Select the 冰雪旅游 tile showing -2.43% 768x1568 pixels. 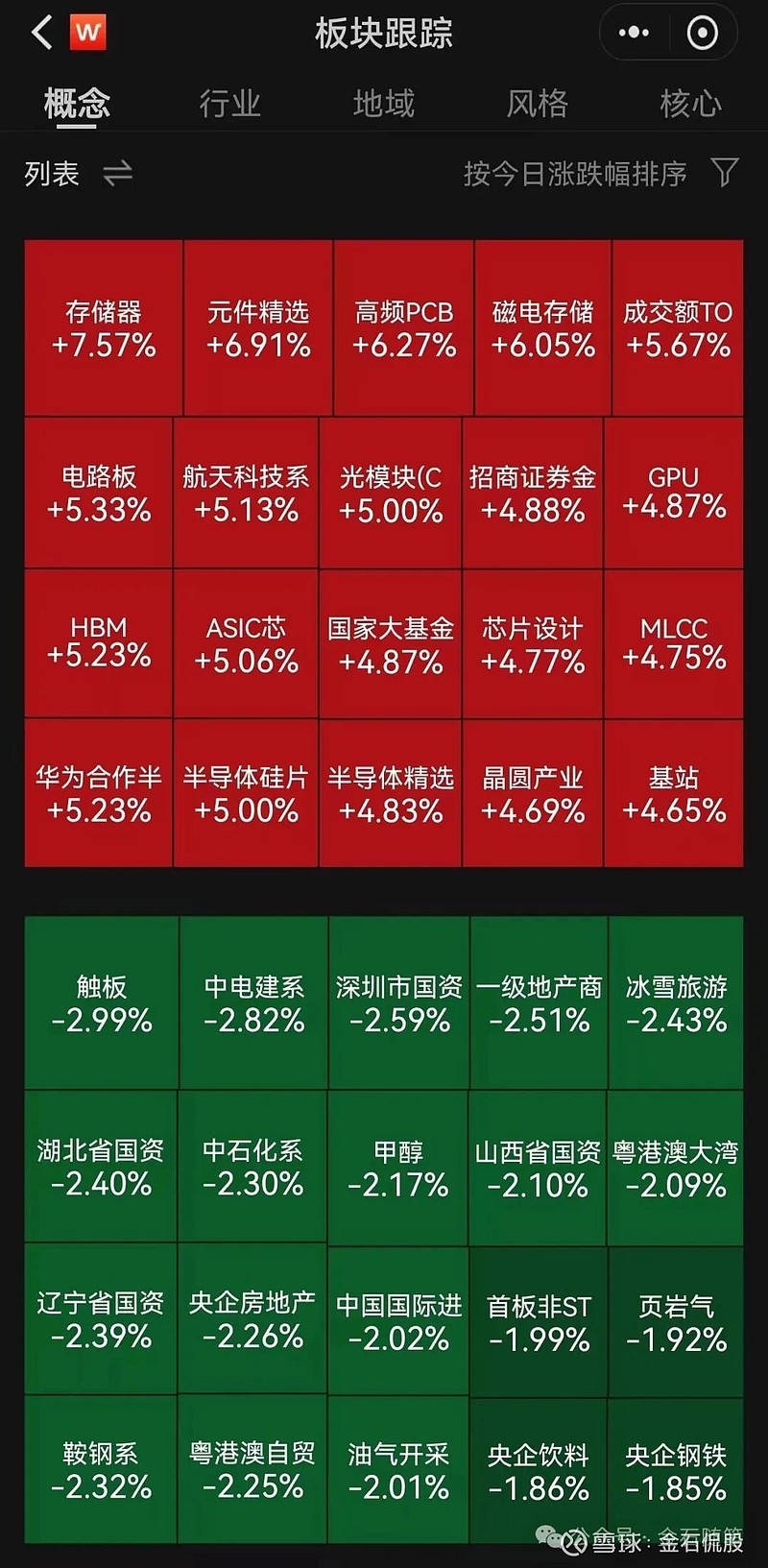678,1003
